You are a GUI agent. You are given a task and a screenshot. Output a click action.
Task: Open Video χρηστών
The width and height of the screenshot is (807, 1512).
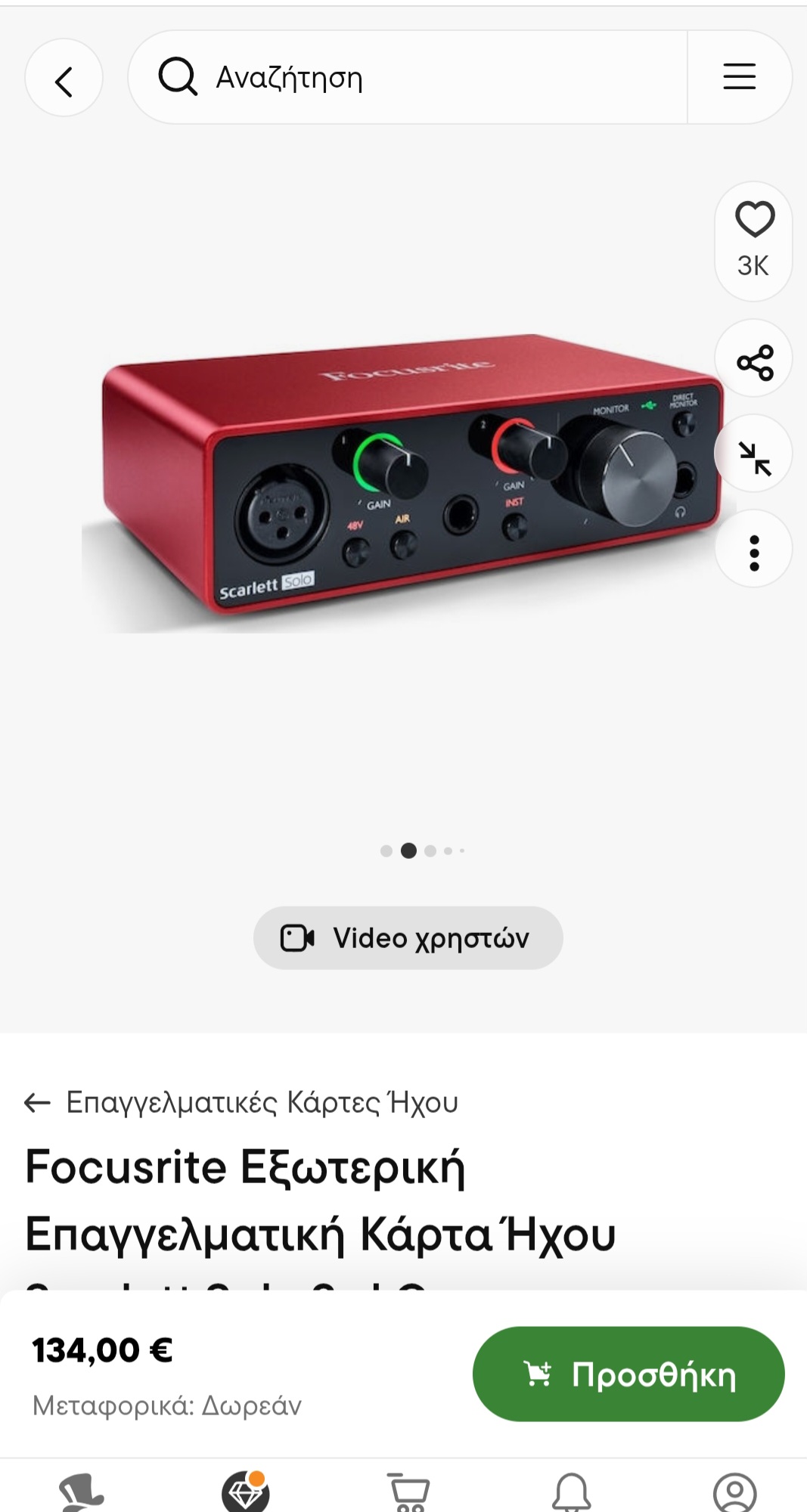(408, 938)
